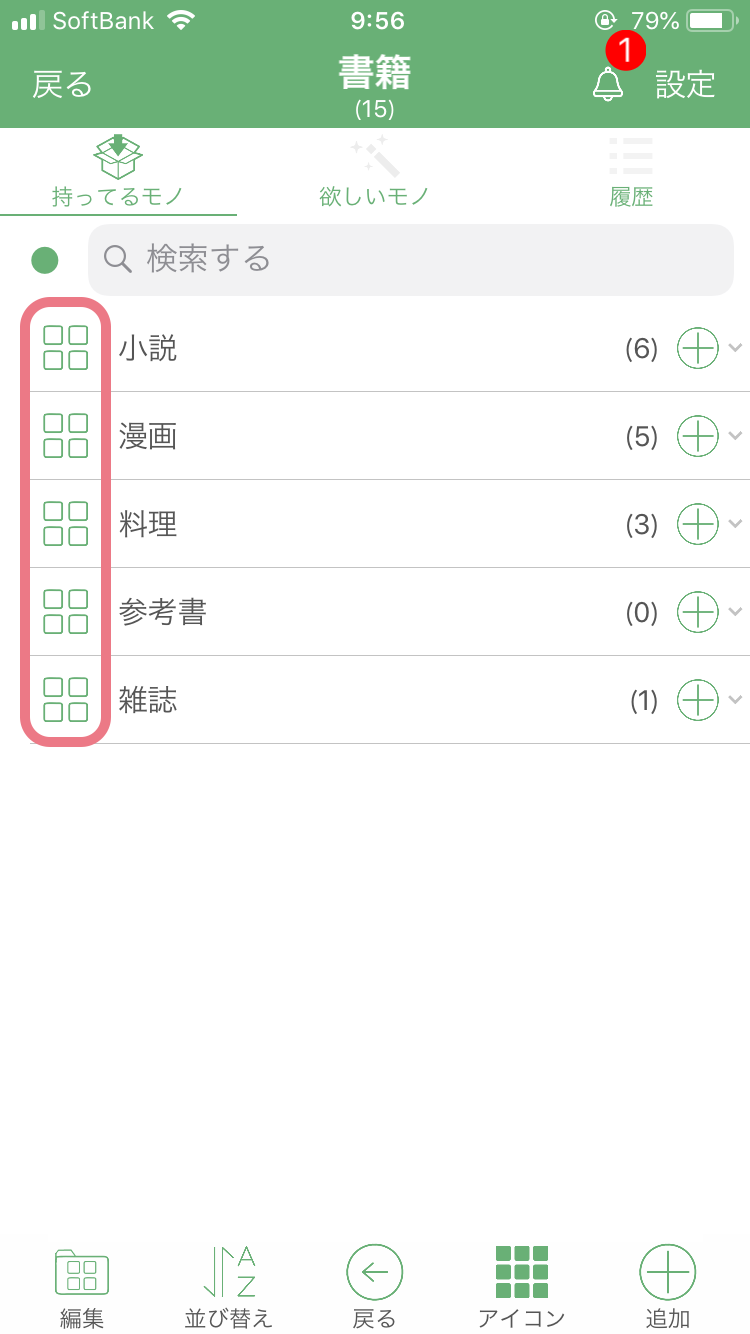Add an item to 小説 with plus icon
This screenshot has width=750, height=1334.
(x=698, y=348)
